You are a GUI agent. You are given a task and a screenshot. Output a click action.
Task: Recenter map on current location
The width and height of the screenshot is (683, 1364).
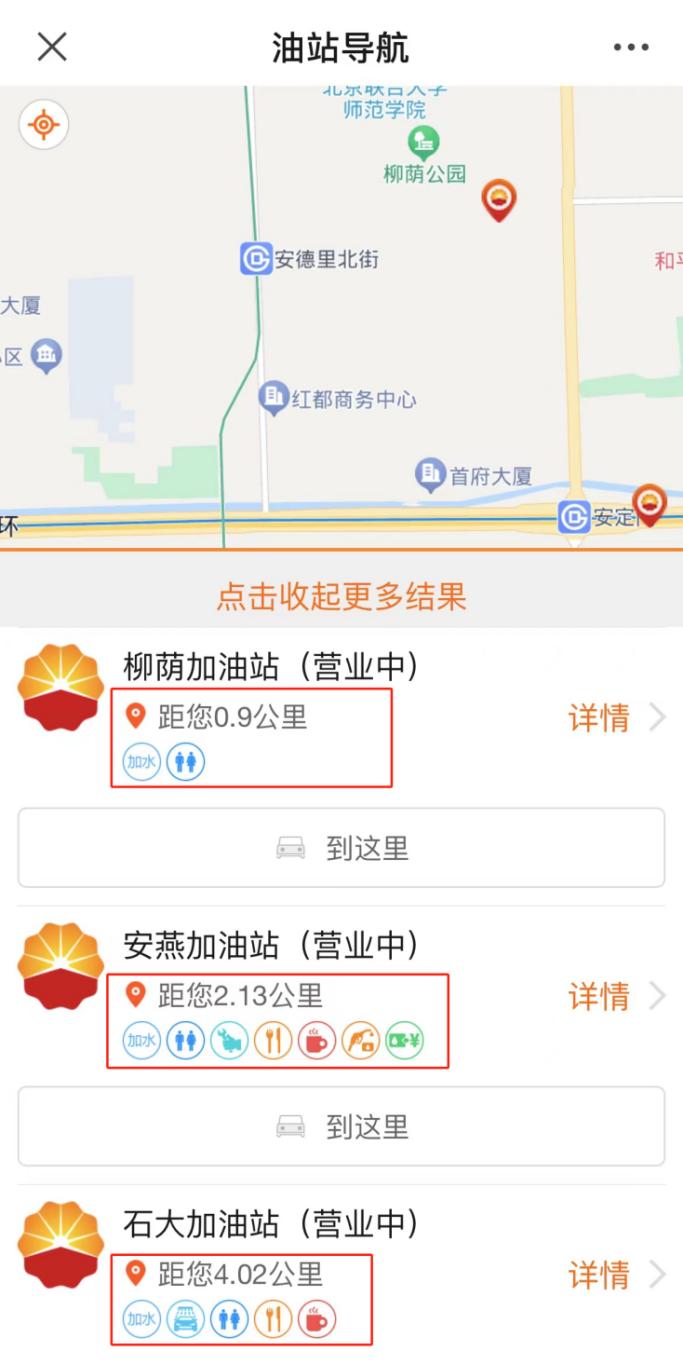pyautogui.click(x=44, y=125)
